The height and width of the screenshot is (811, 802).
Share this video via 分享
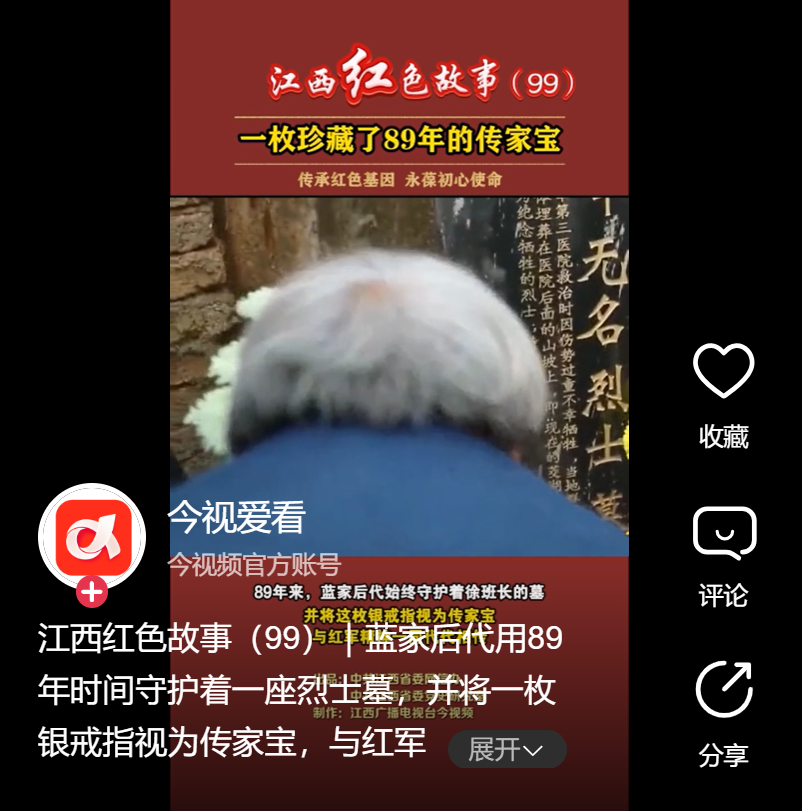click(723, 690)
